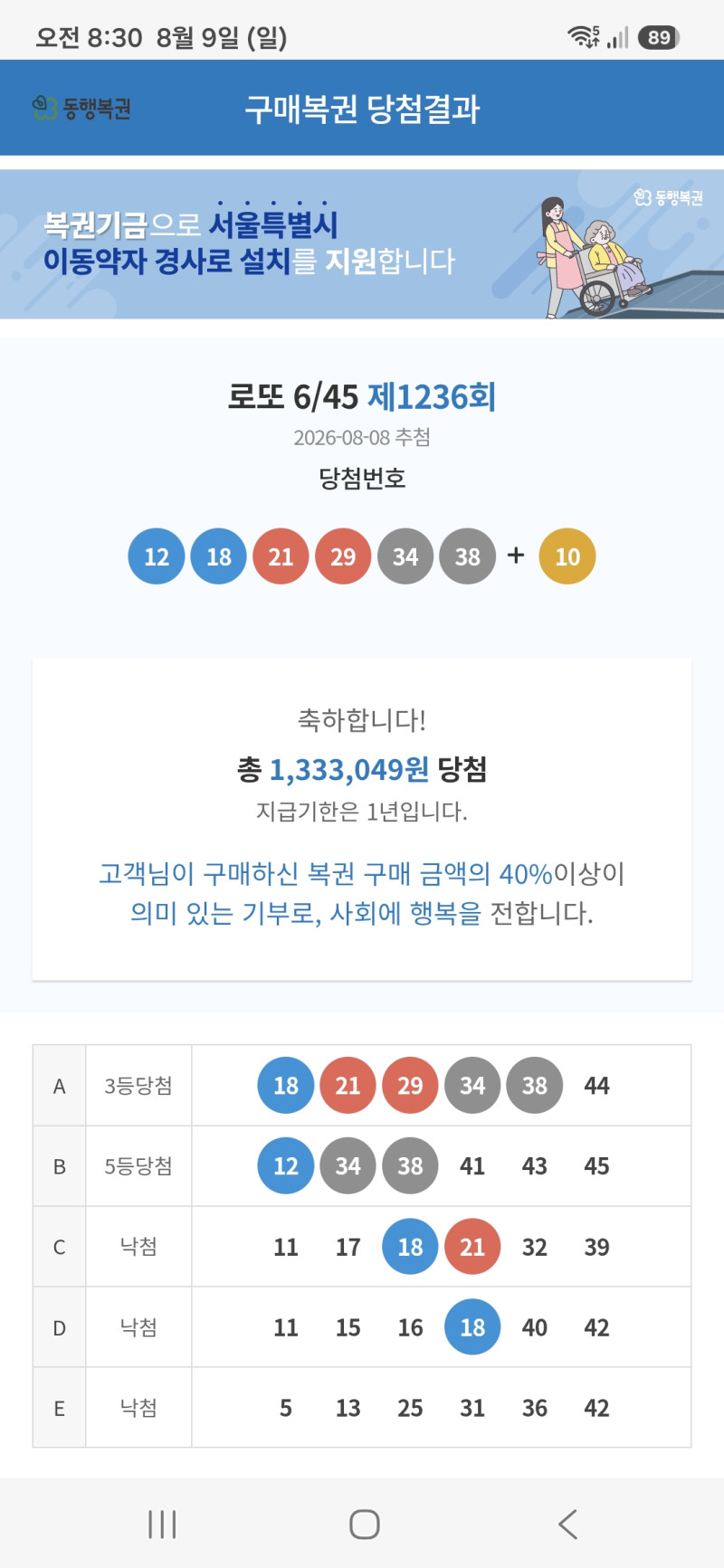This screenshot has height=1568, width=724.
Task: Open the recent apps view
Action: [162, 1525]
